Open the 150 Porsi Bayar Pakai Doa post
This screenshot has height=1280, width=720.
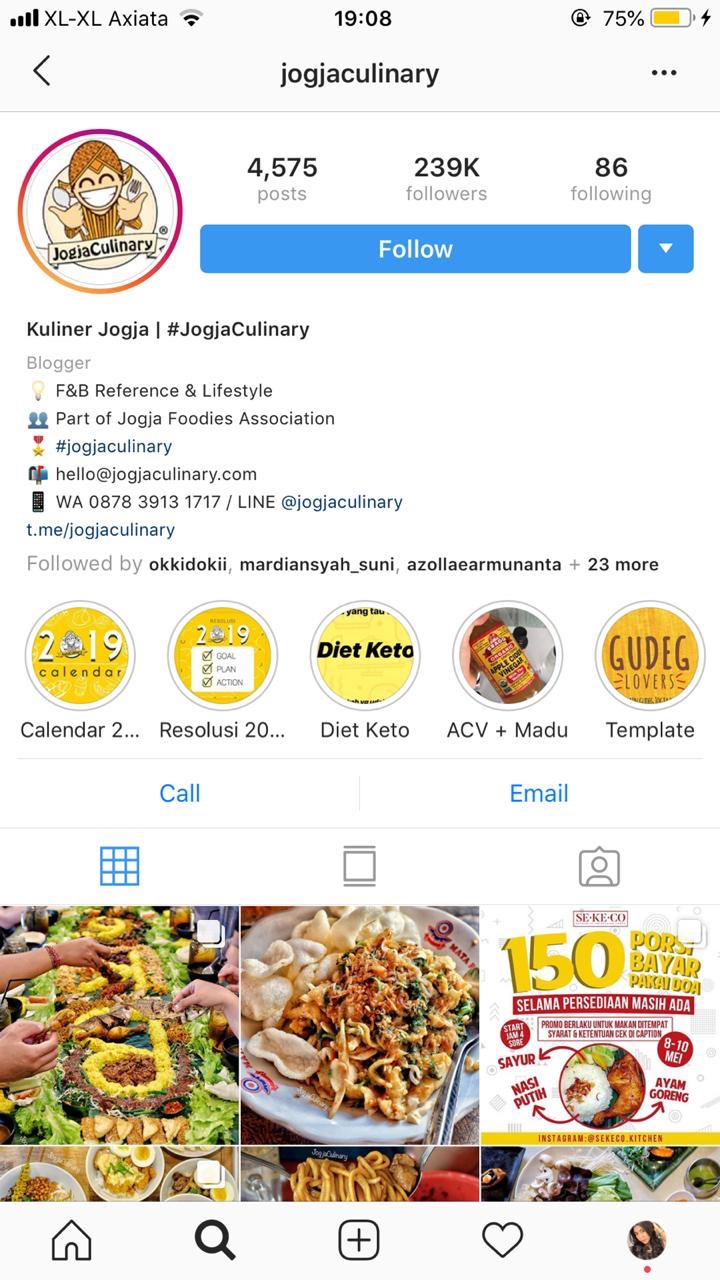pos(600,1025)
